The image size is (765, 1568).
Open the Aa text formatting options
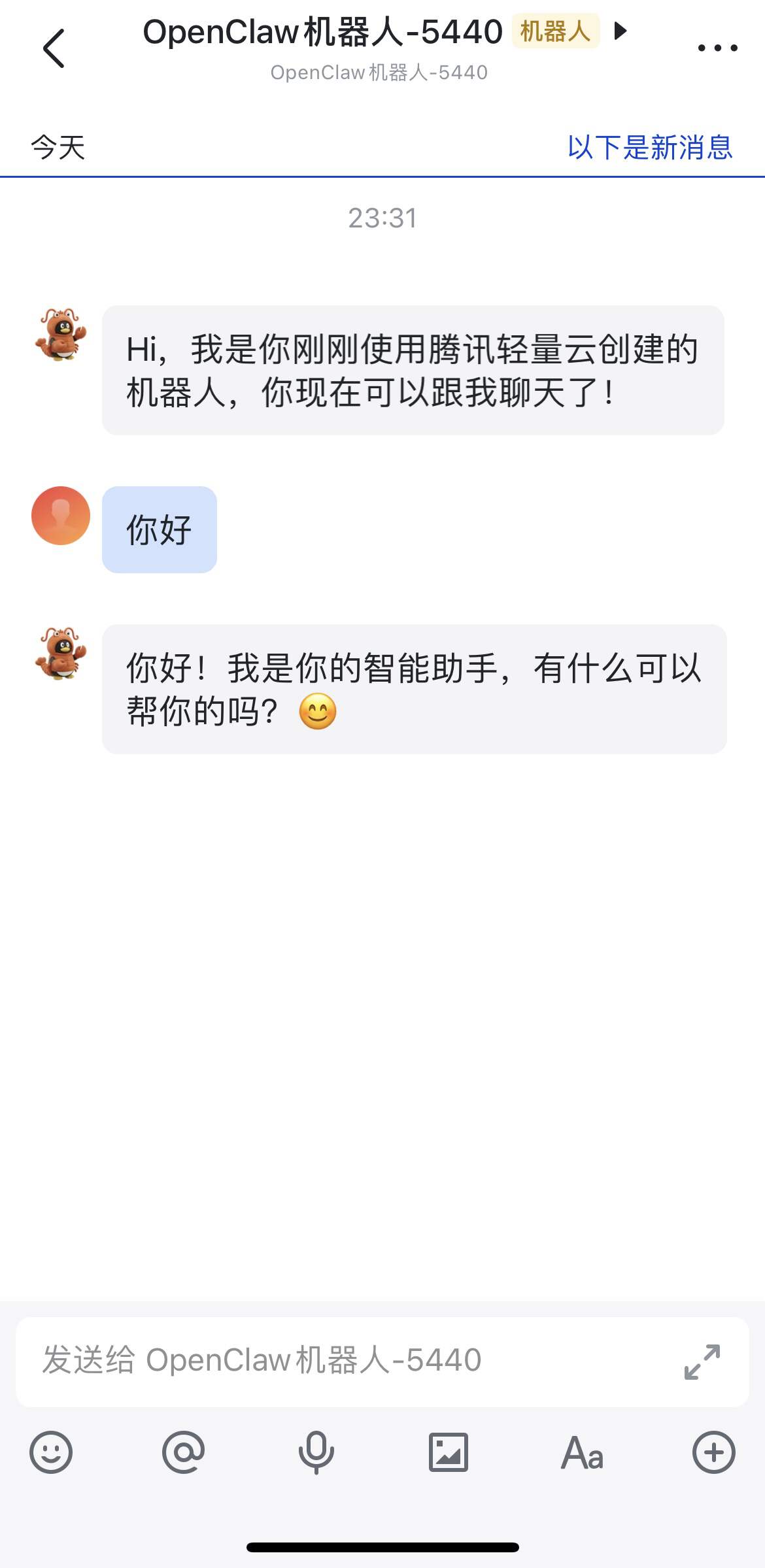(582, 1452)
